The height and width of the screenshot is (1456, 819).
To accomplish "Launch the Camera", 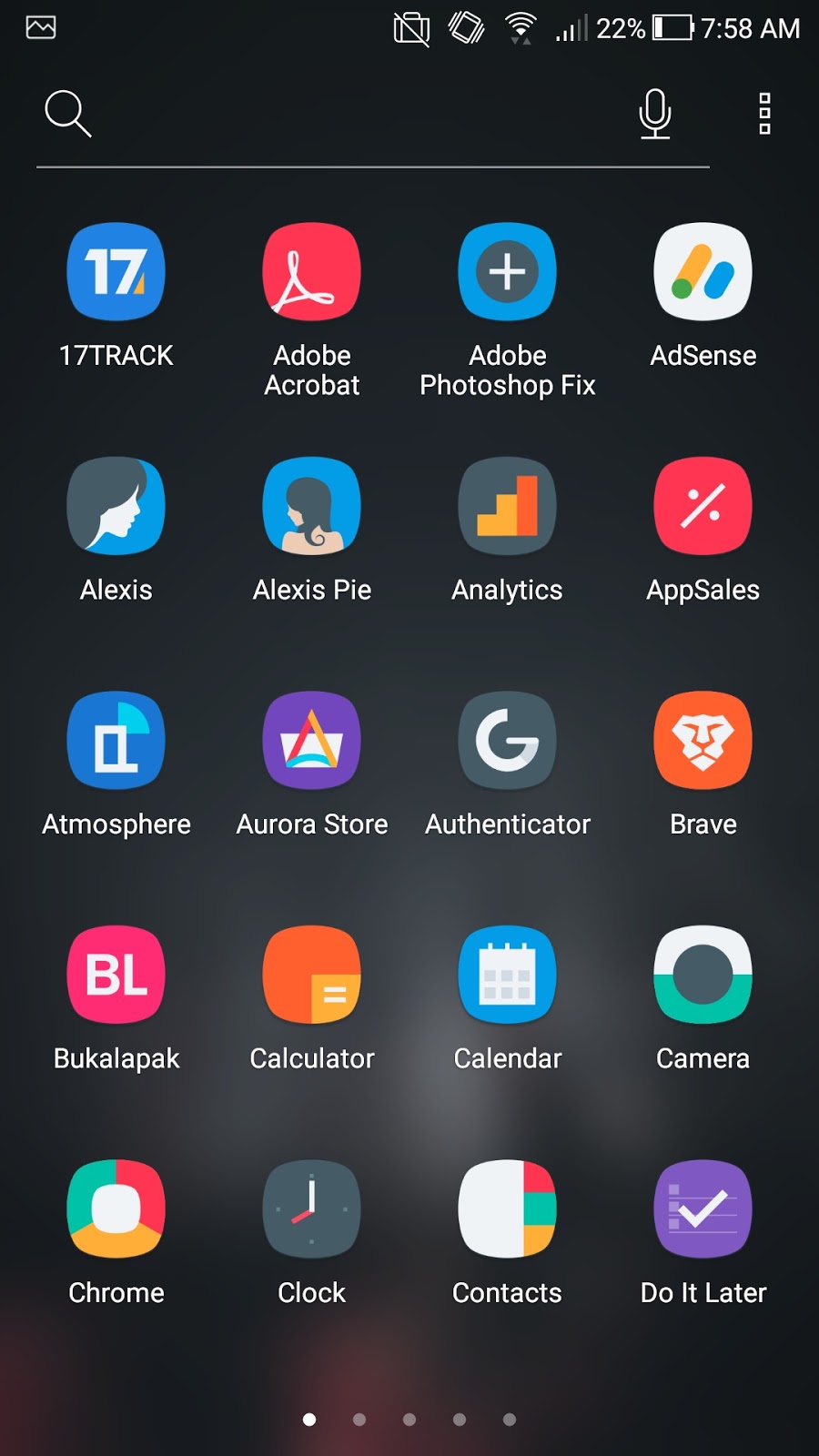I will pyautogui.click(x=703, y=975).
